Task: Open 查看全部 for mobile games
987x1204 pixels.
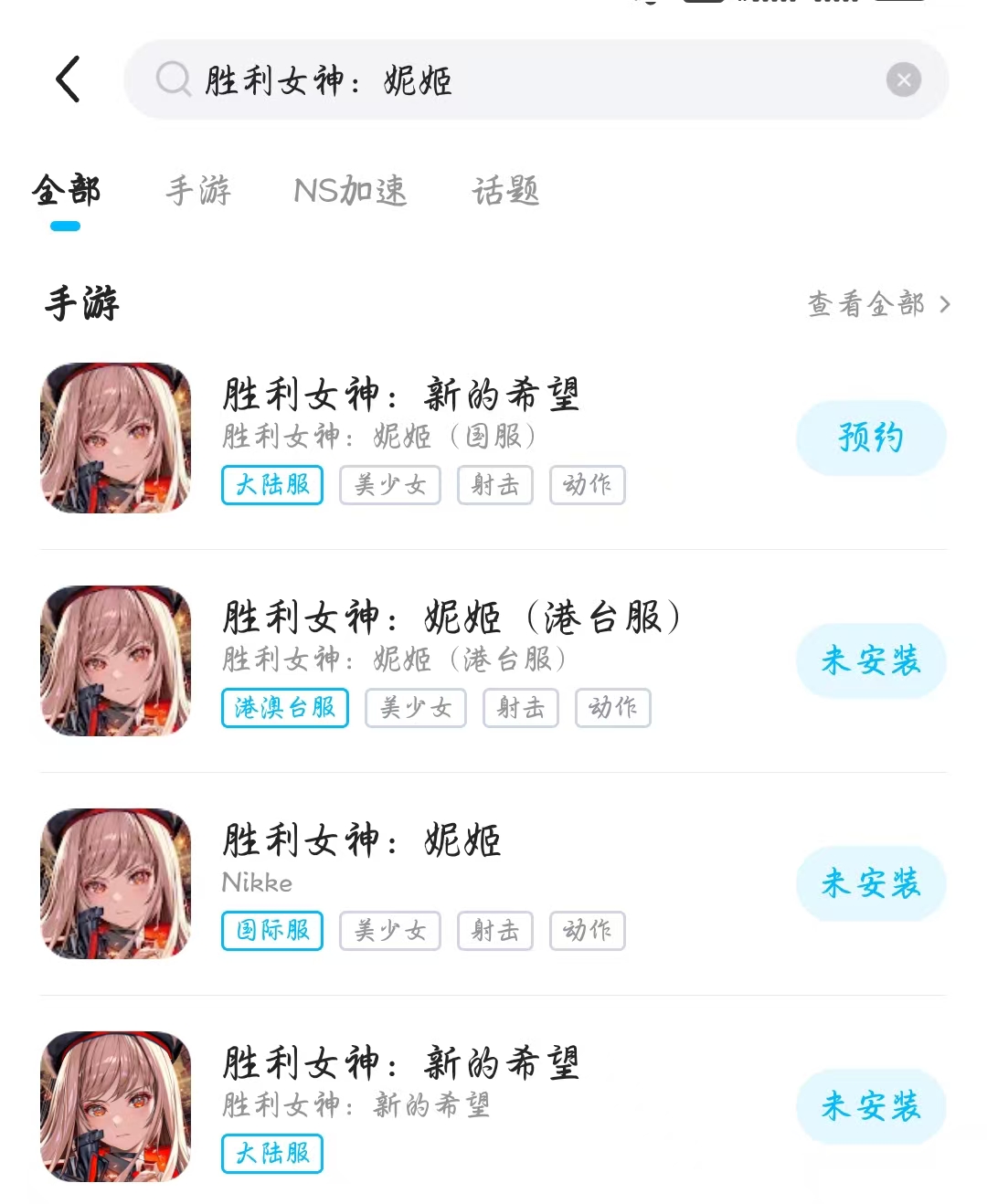Action: click(x=878, y=303)
